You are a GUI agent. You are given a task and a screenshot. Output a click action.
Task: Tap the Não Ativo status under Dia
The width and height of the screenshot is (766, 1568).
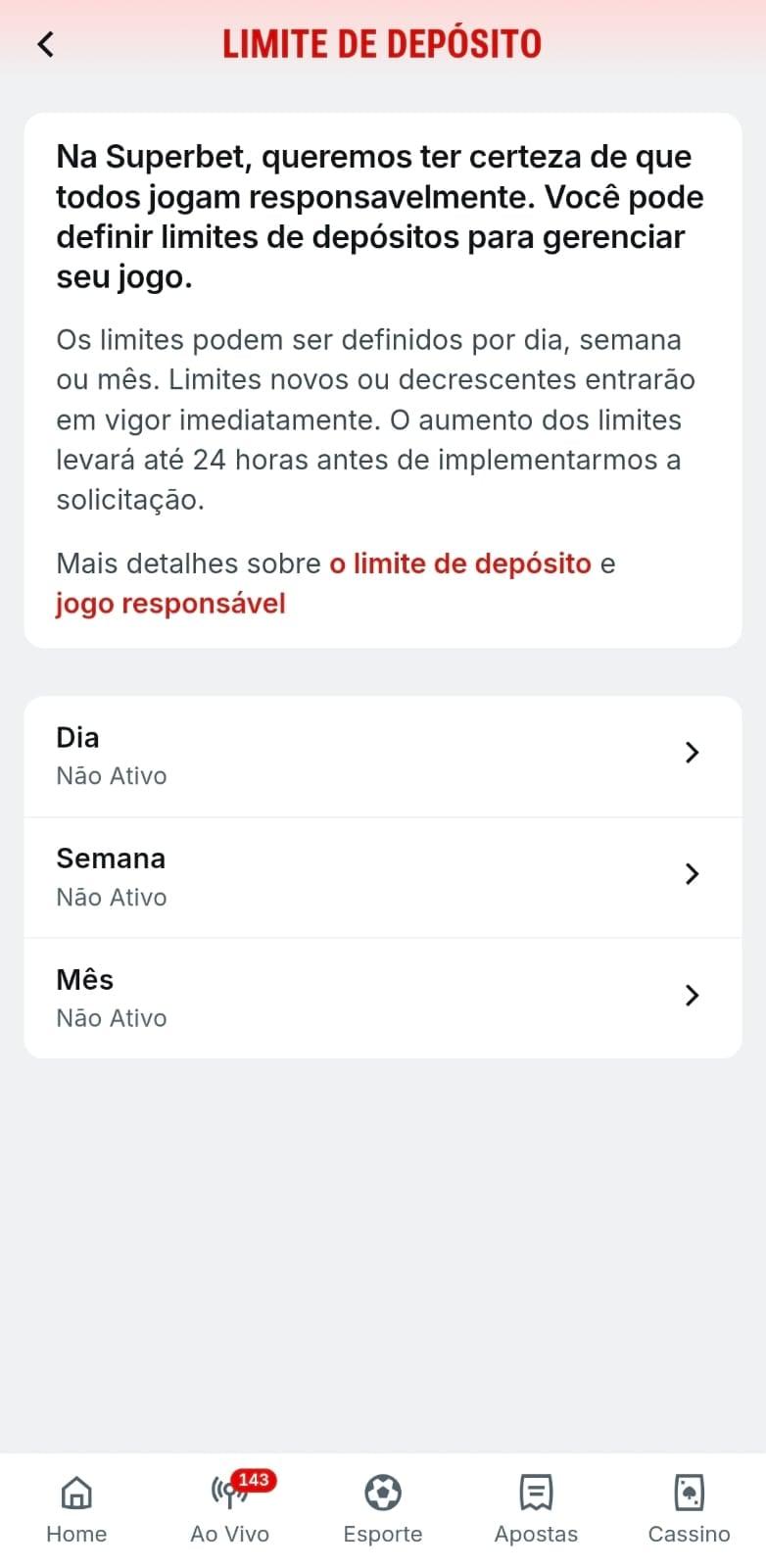coord(111,775)
